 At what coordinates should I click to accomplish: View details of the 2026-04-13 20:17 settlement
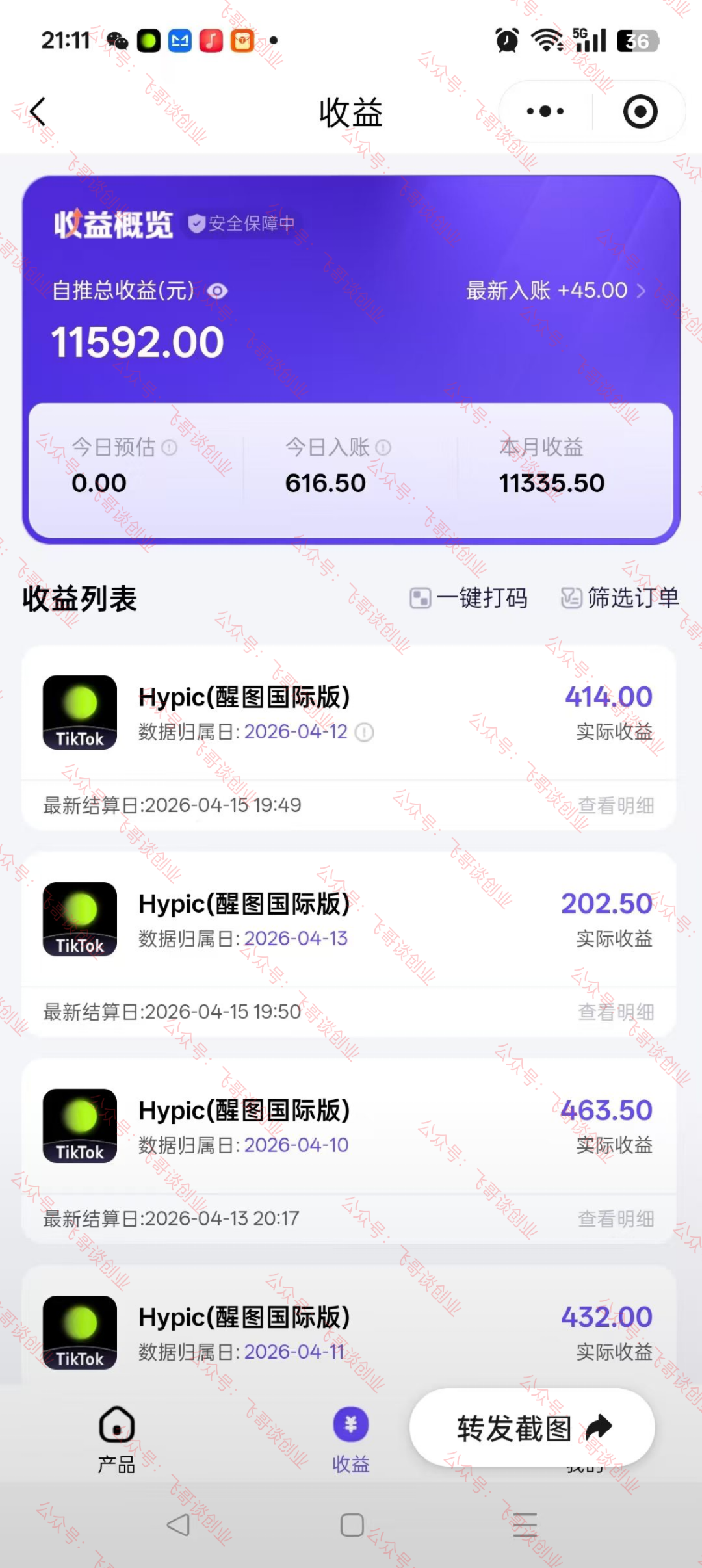click(616, 1218)
